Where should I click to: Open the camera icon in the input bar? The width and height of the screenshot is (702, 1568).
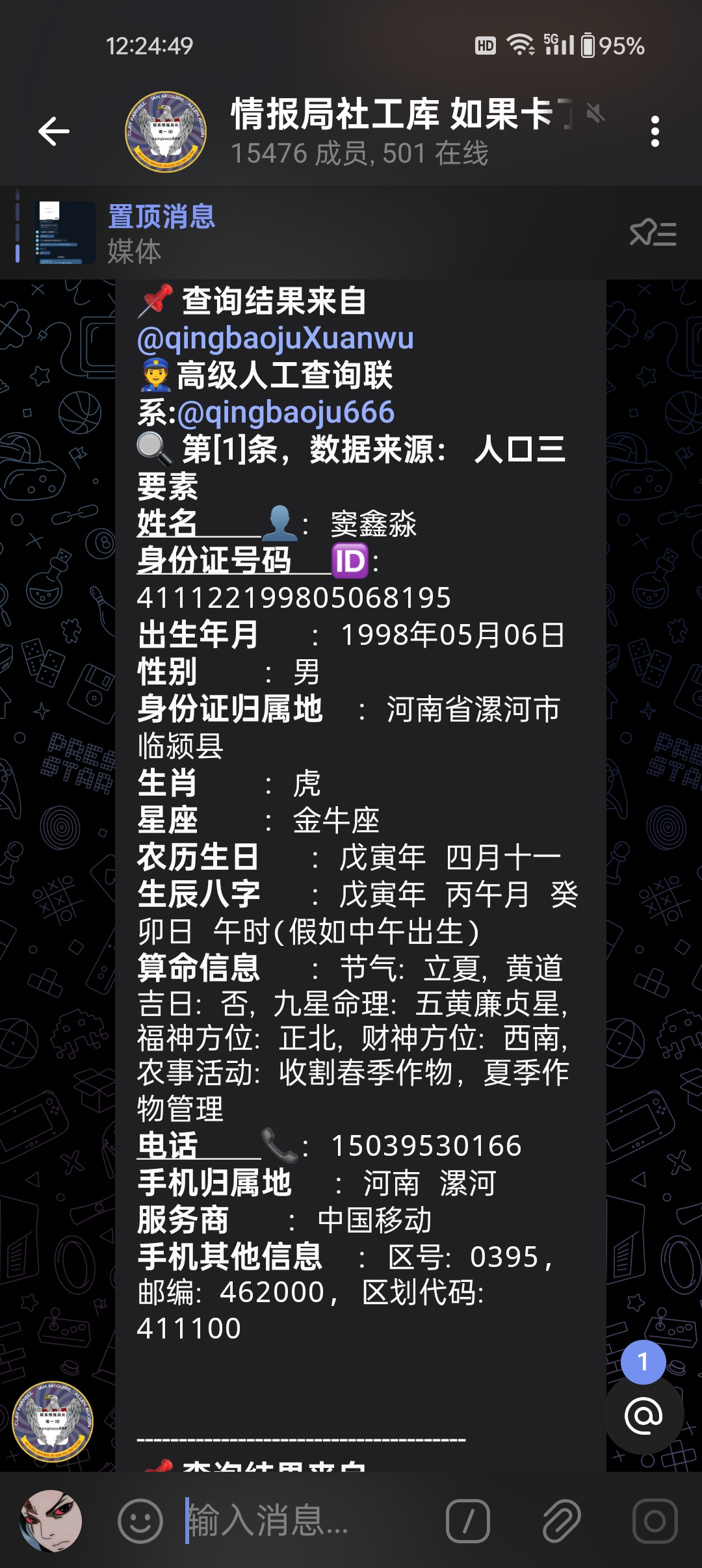(655, 1521)
